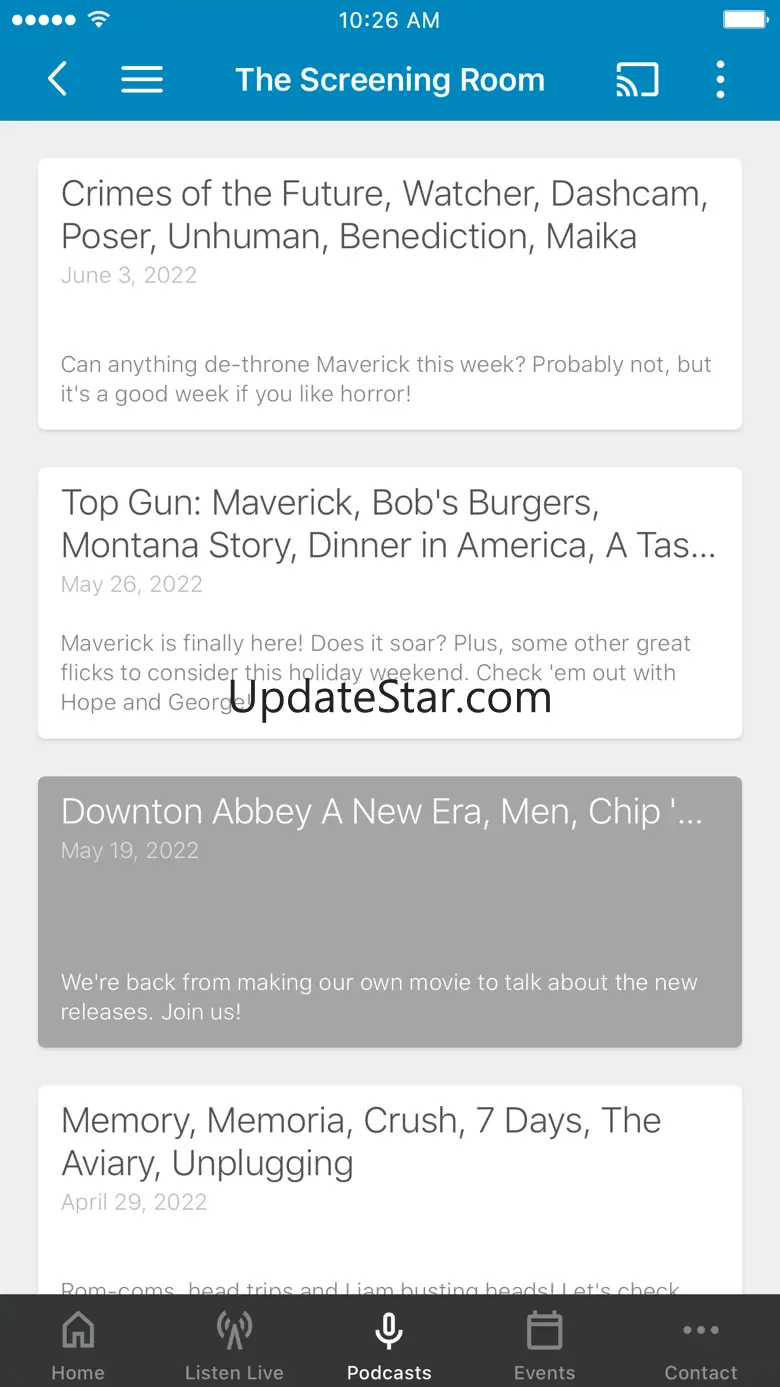The image size is (780, 1387).
Task: Open the three-dot overflow menu
Action: 720,79
